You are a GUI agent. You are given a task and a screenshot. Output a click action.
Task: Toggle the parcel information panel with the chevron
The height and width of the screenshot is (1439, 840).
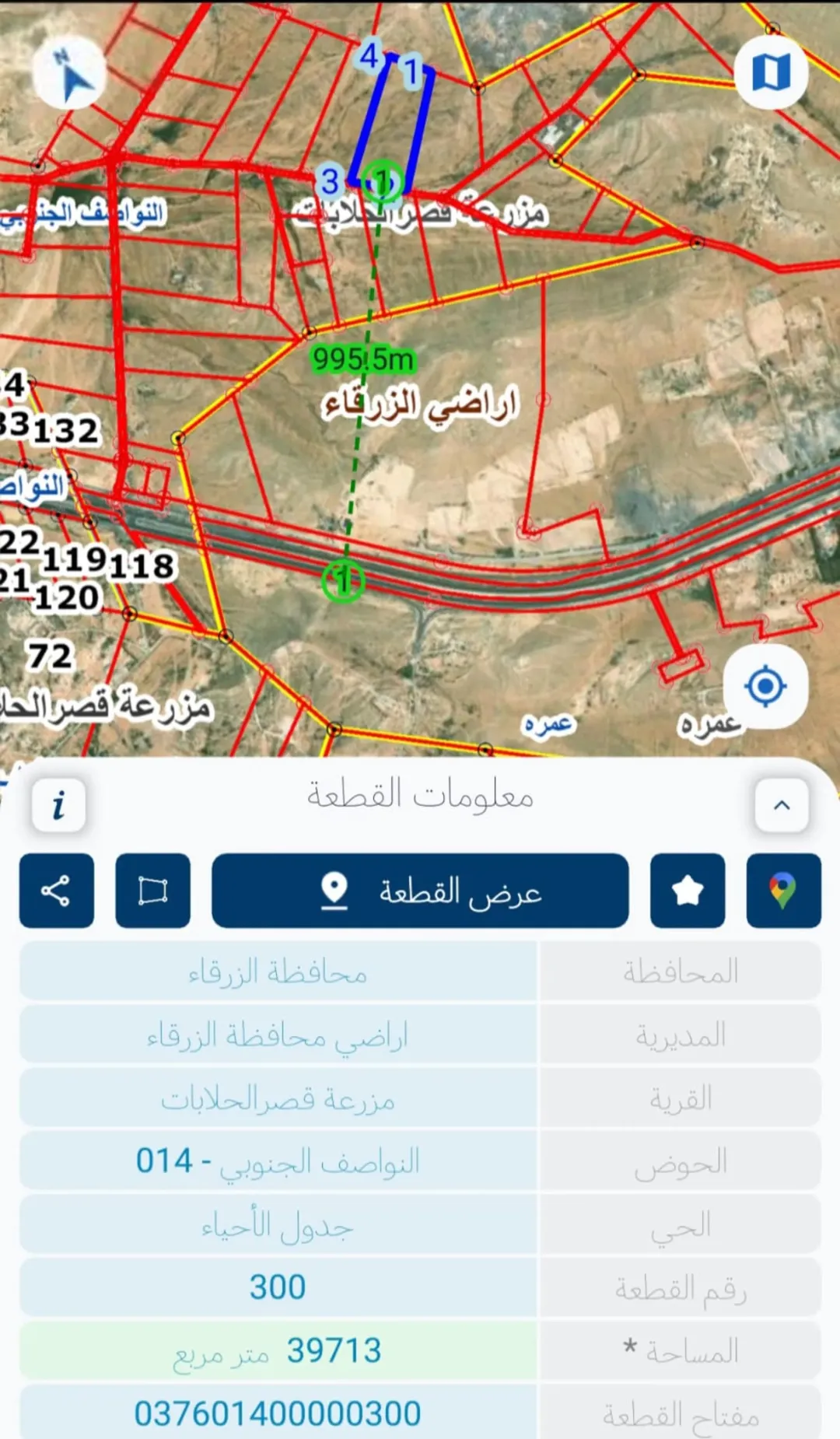[782, 805]
